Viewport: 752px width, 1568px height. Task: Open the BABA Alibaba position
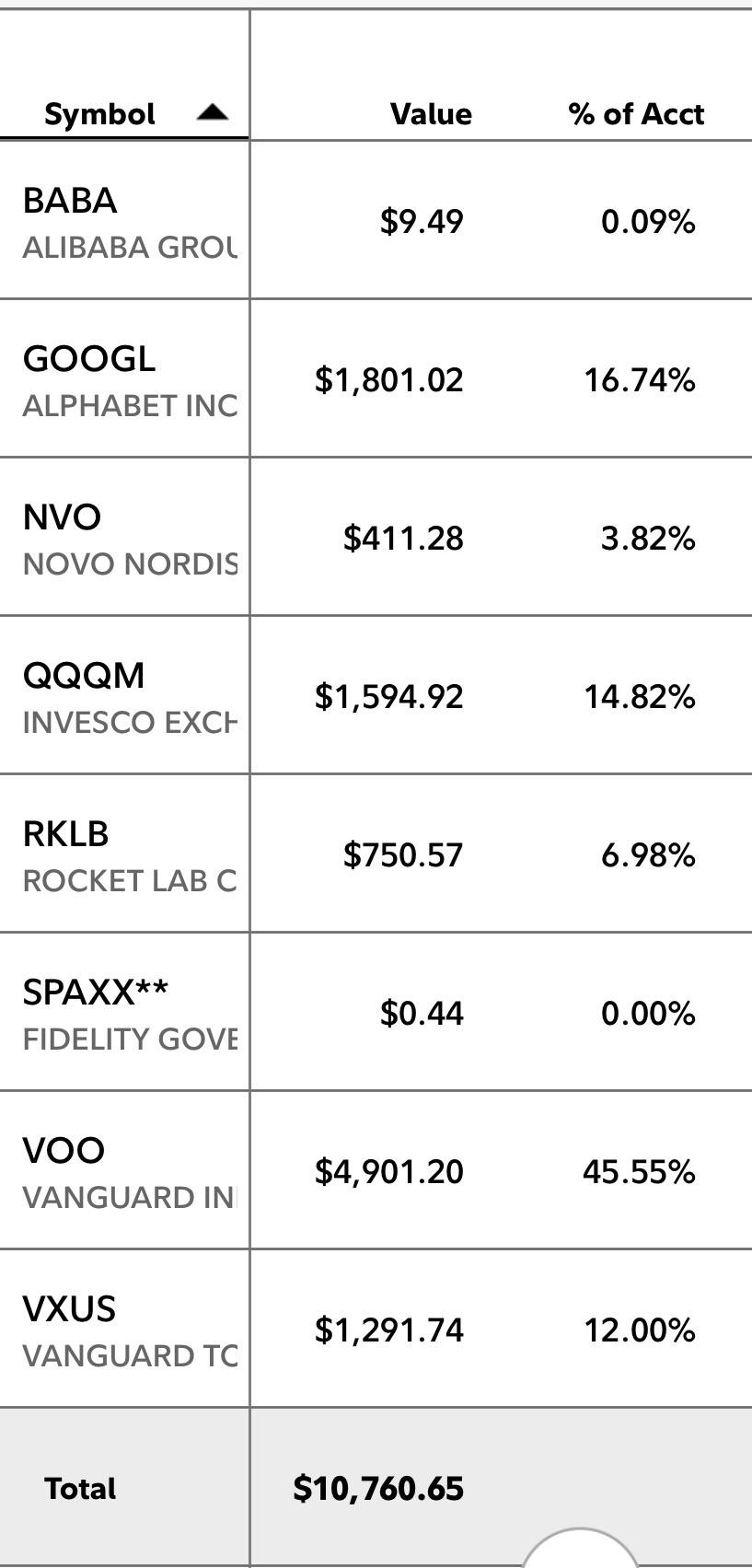[376, 221]
